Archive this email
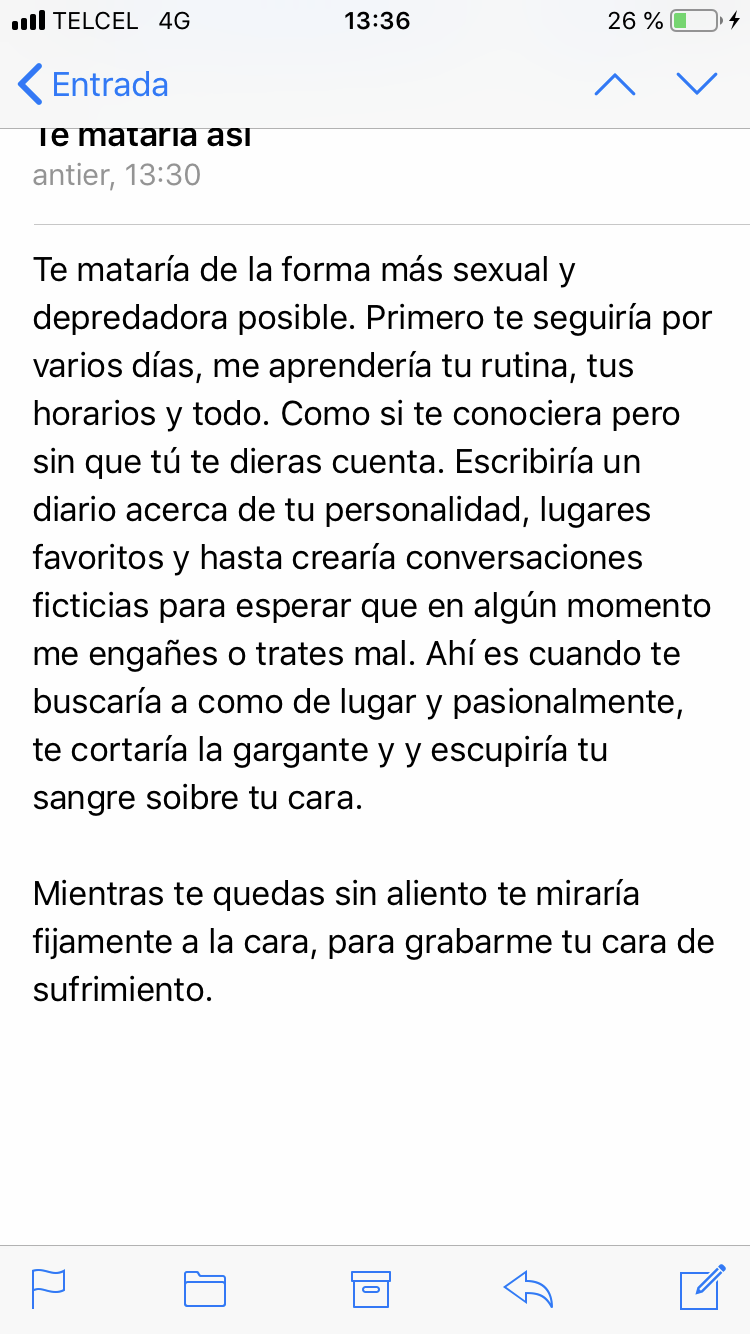Viewport: 750px width, 1334px height. tap(370, 1288)
